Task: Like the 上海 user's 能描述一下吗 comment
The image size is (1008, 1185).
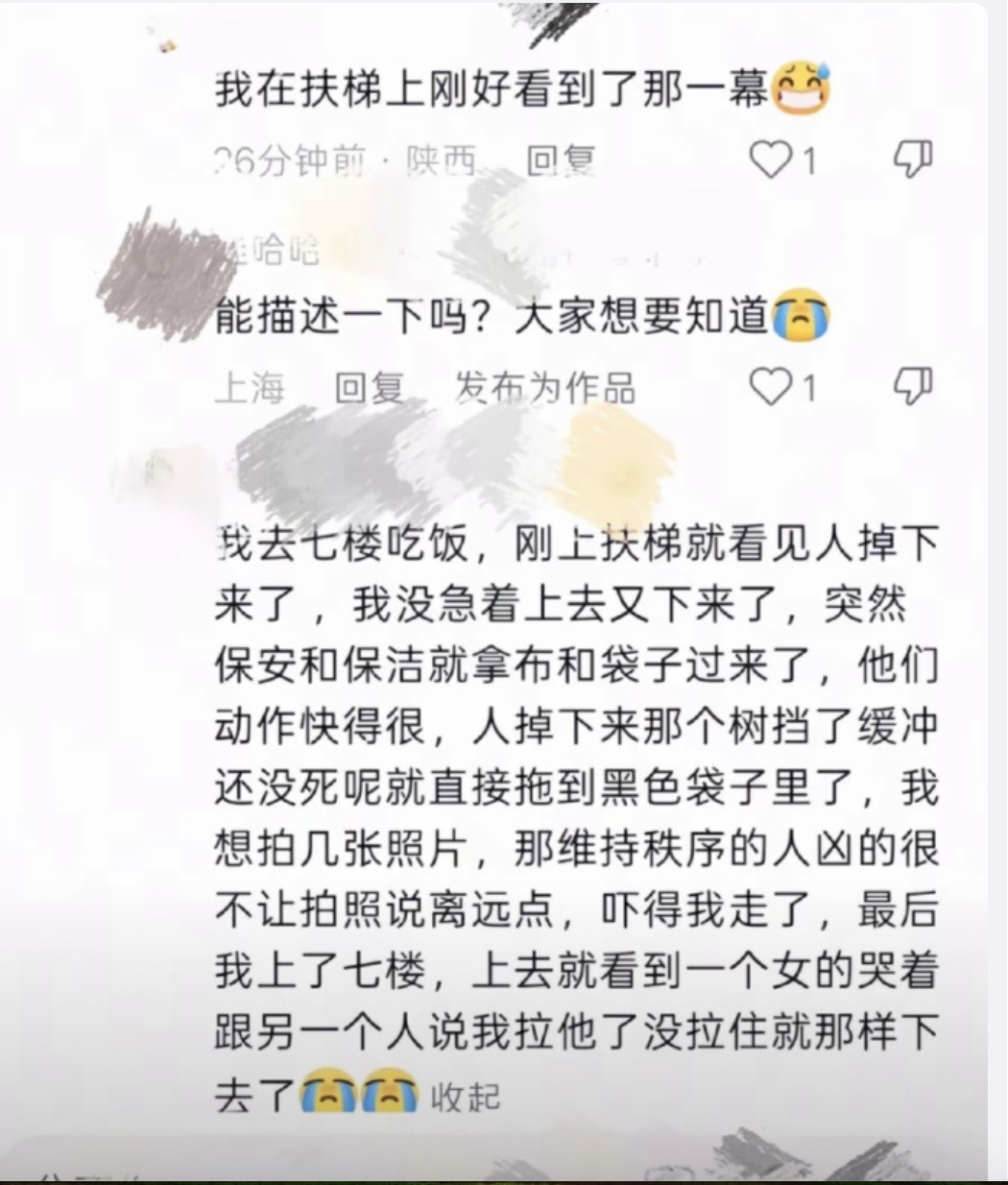Action: click(782, 388)
